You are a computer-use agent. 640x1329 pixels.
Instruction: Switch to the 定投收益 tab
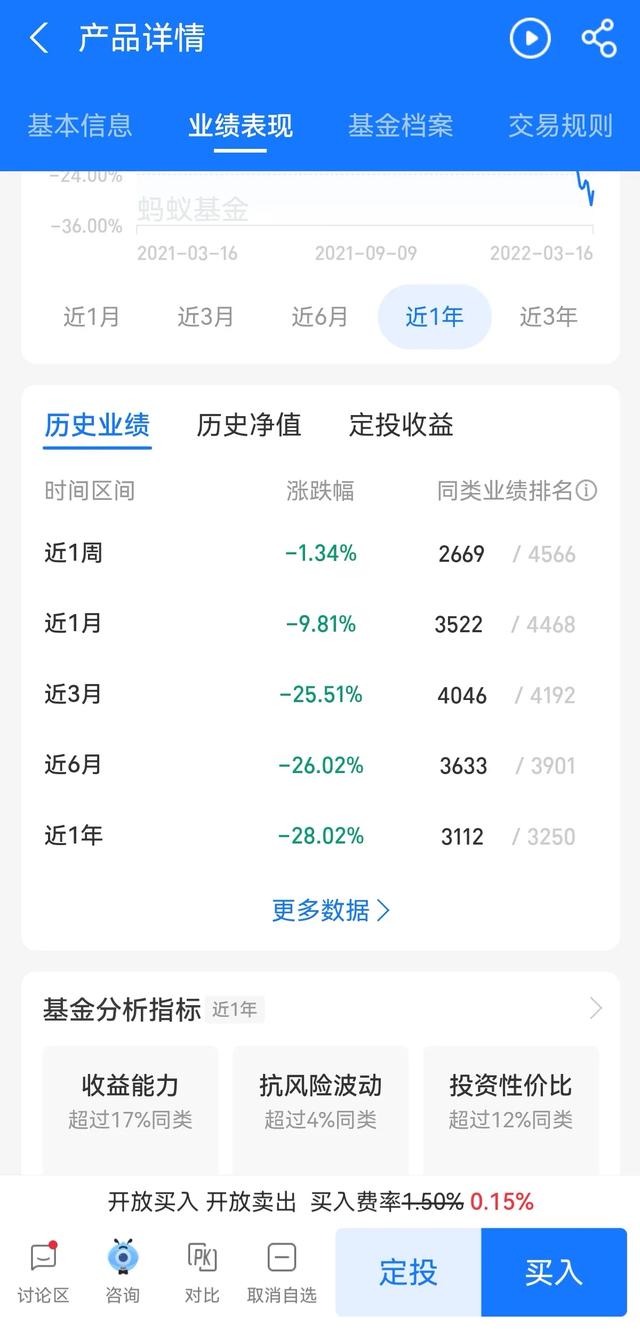point(401,425)
